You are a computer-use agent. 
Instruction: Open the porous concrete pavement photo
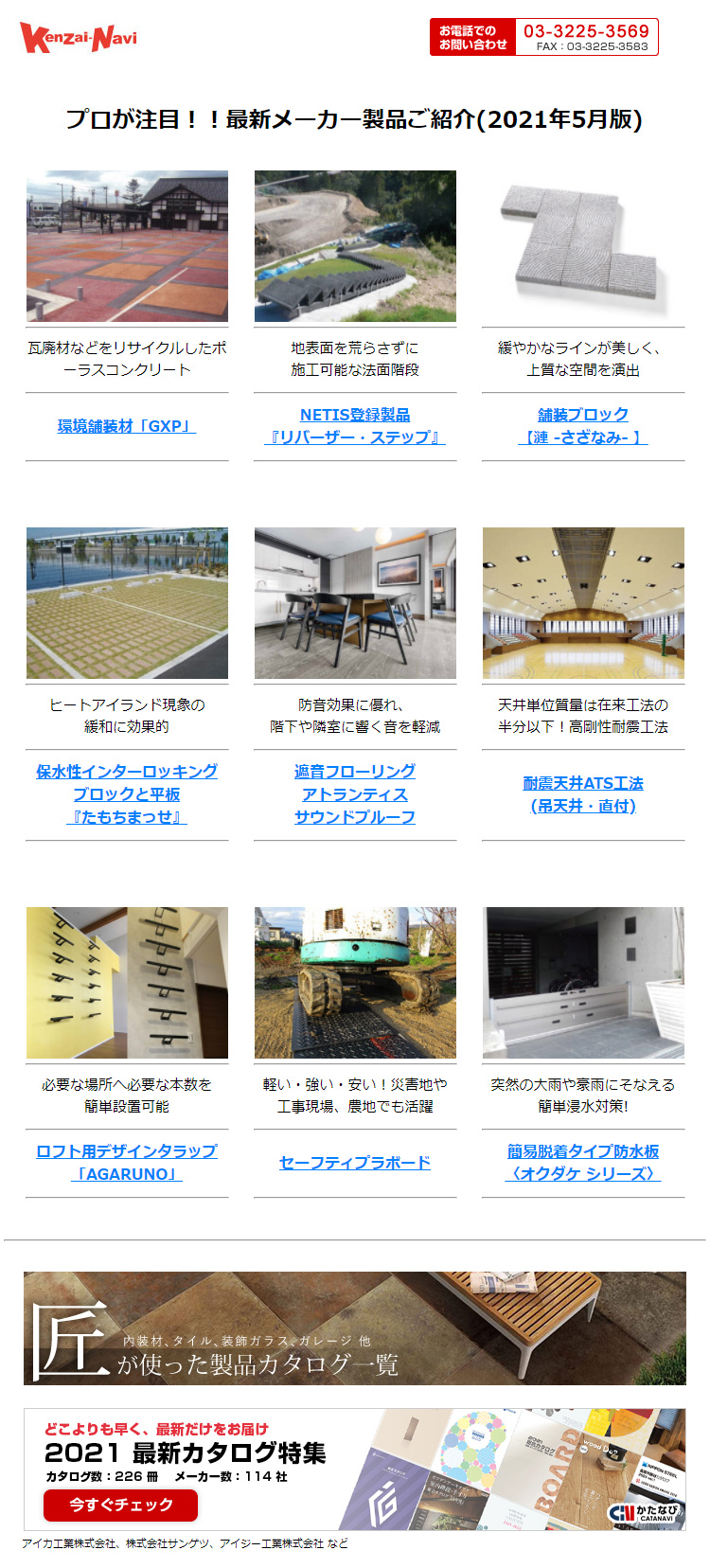point(127,246)
